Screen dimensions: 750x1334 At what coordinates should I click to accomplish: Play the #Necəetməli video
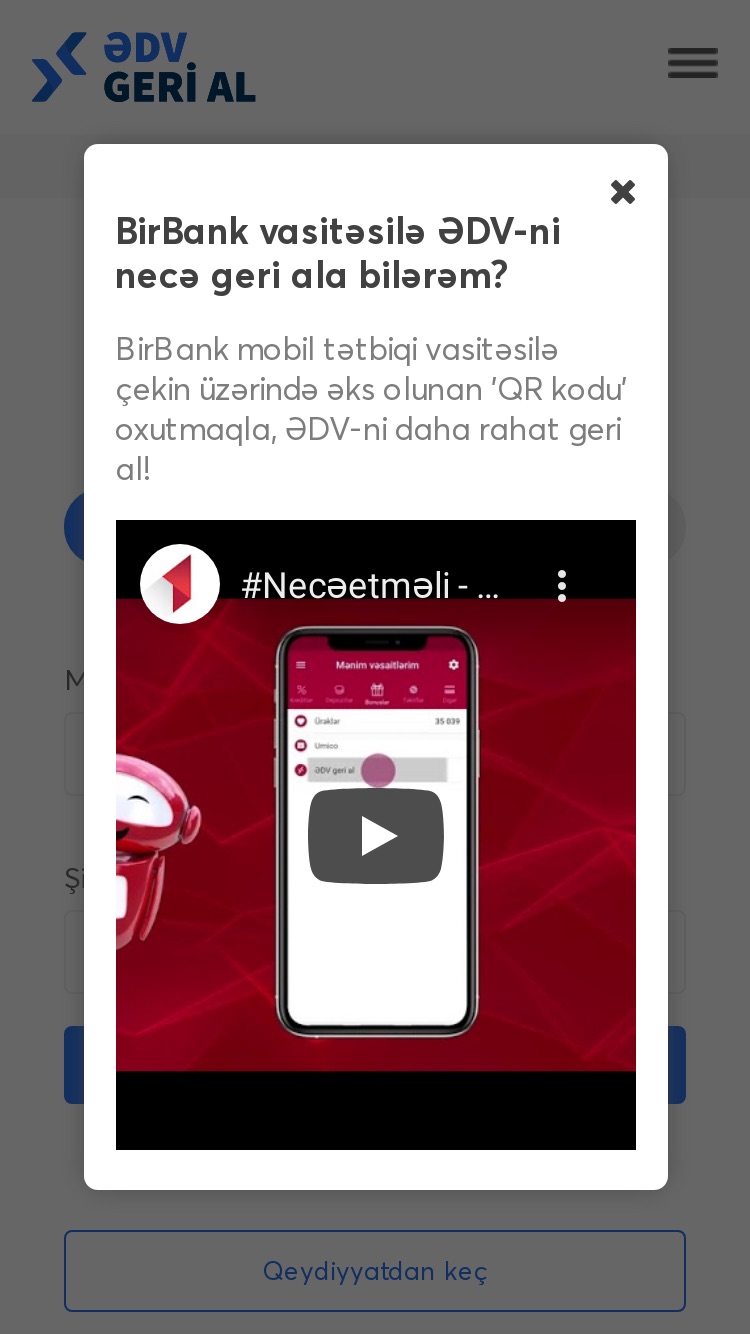click(376, 836)
